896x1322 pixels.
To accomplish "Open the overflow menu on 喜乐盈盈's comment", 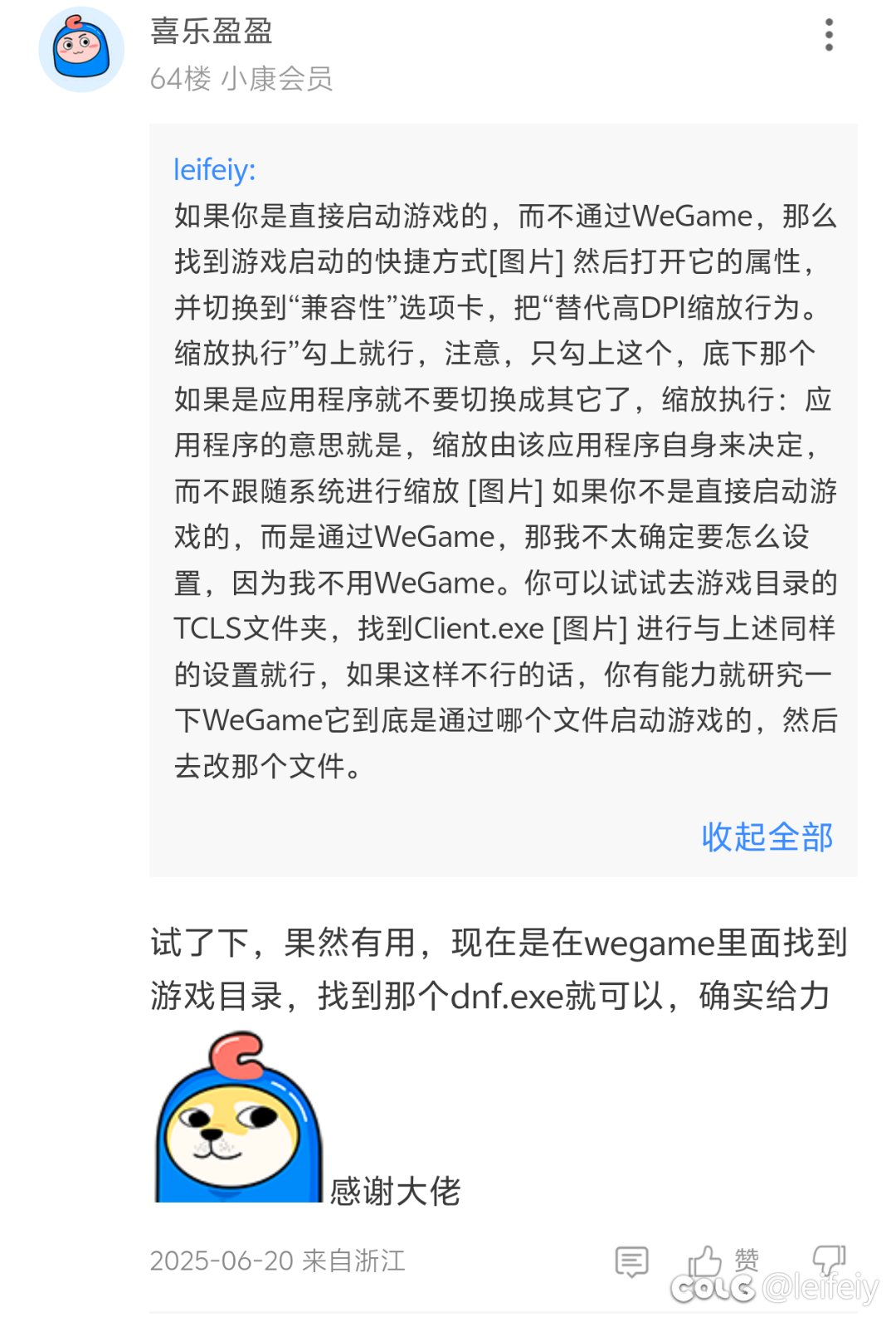I will tap(829, 35).
